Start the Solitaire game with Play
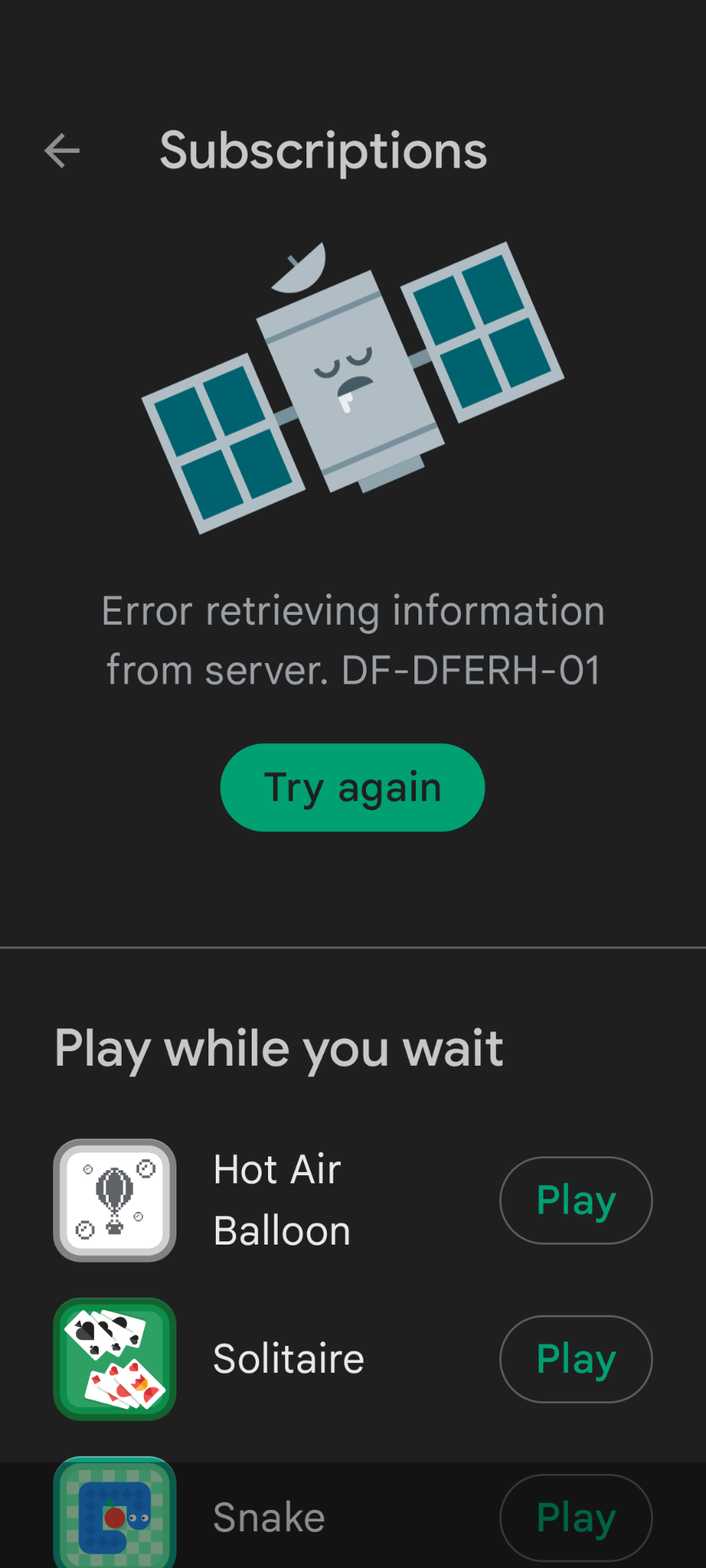 point(576,1359)
